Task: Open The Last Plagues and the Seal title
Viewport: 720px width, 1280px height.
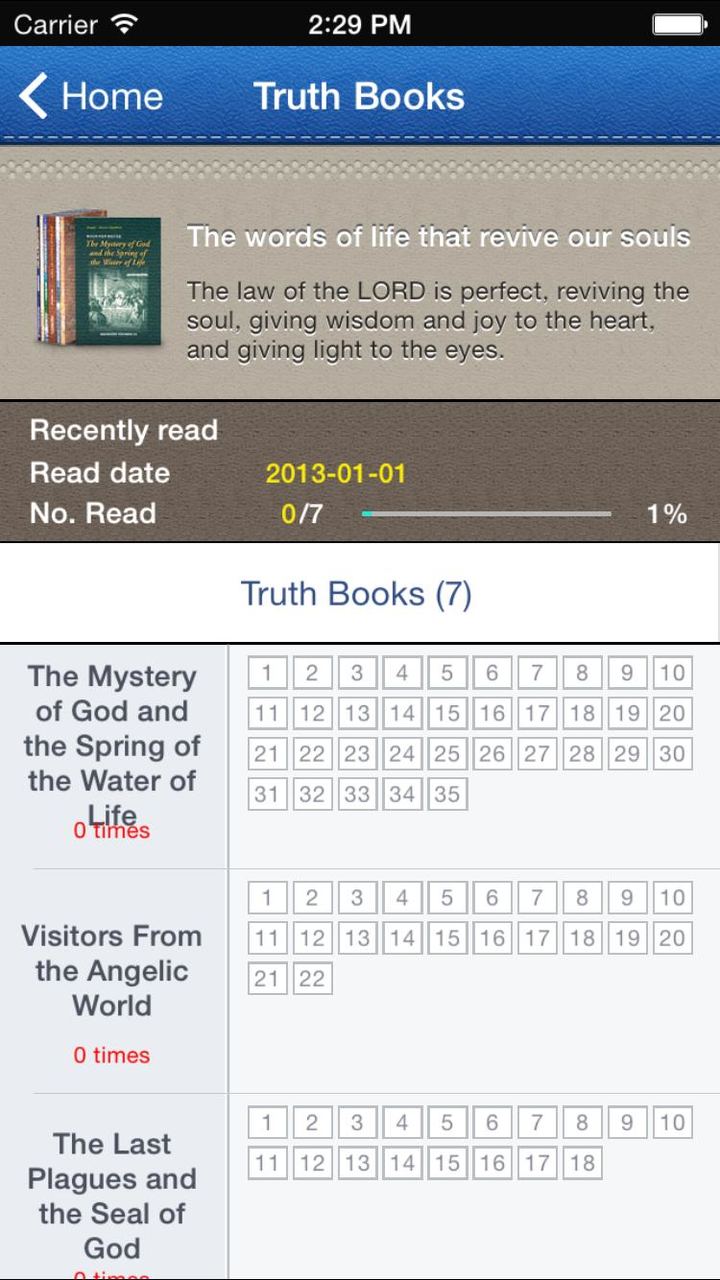Action: [x=112, y=1195]
